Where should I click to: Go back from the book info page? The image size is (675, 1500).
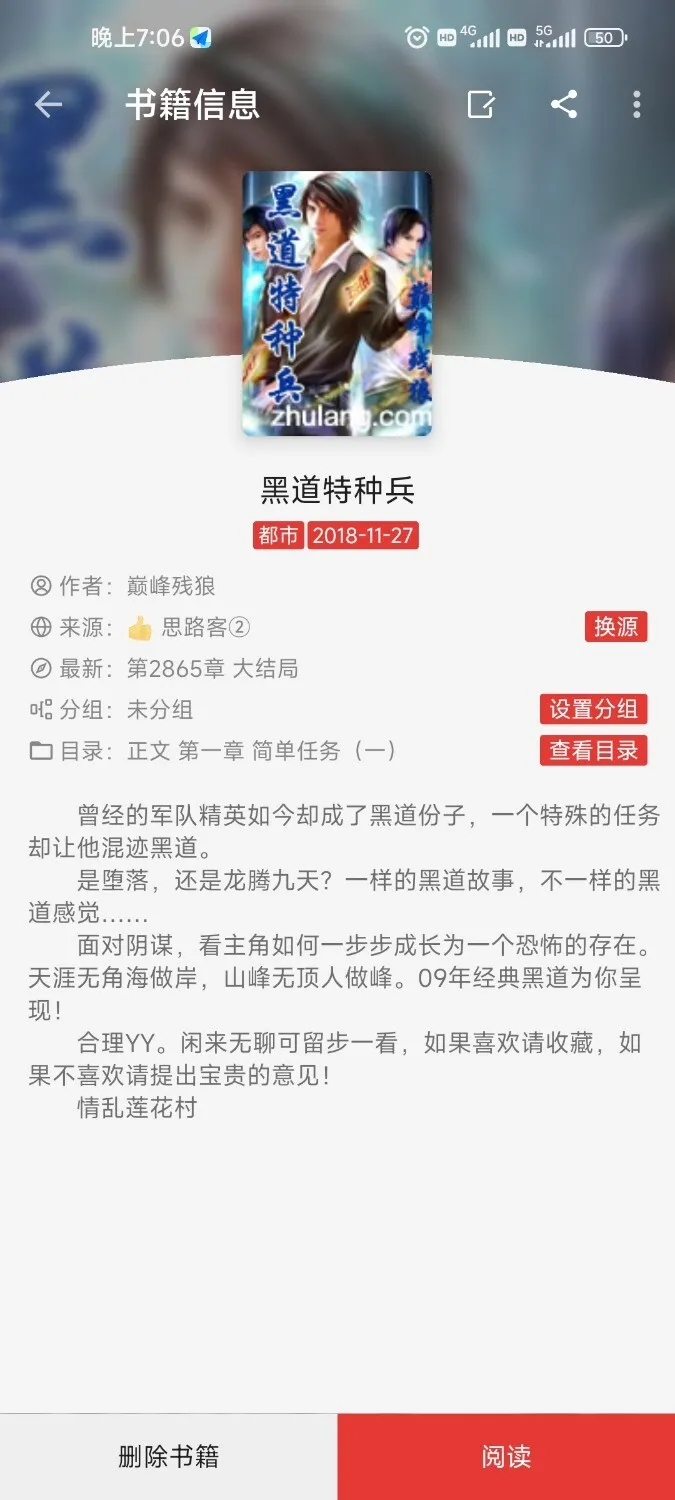pyautogui.click(x=48, y=105)
